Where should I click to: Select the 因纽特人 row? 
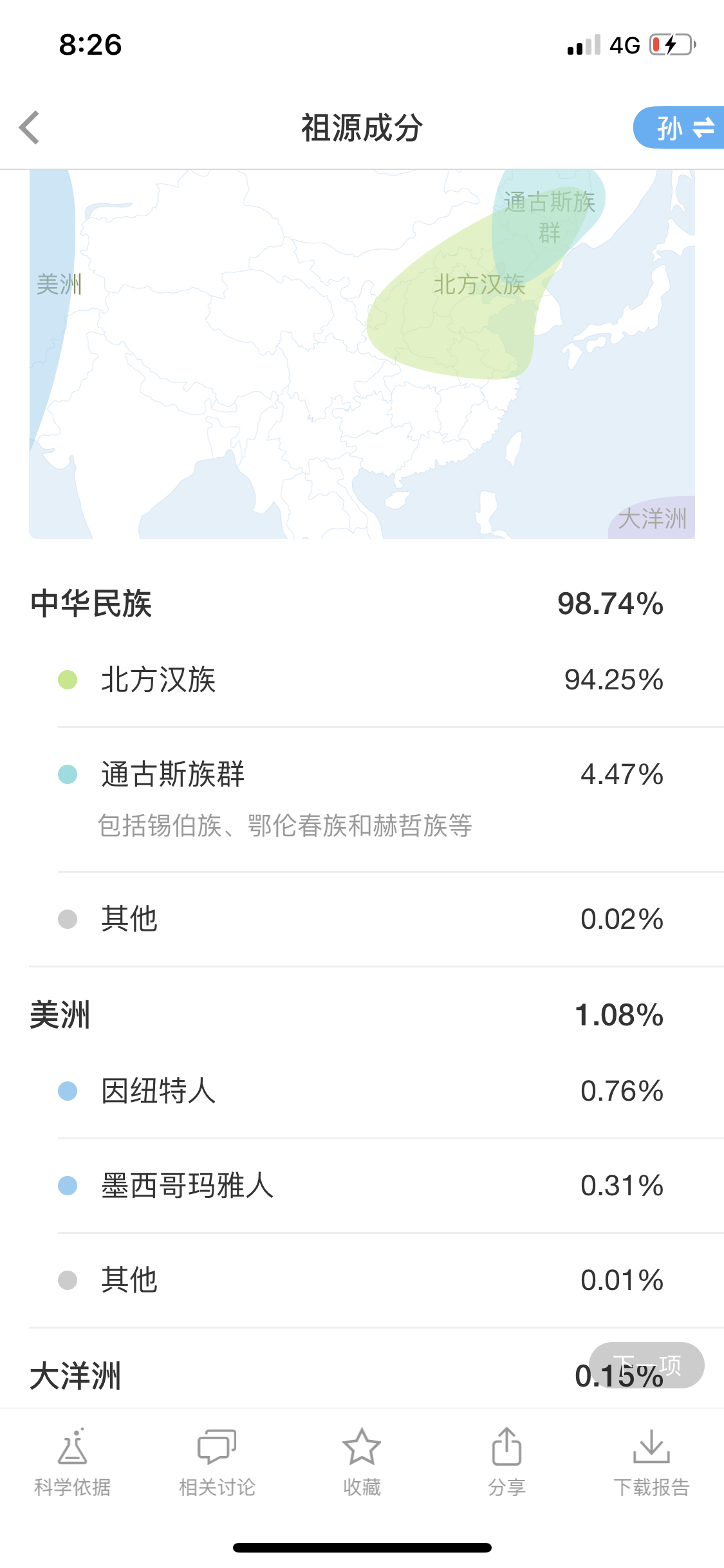[376, 1091]
